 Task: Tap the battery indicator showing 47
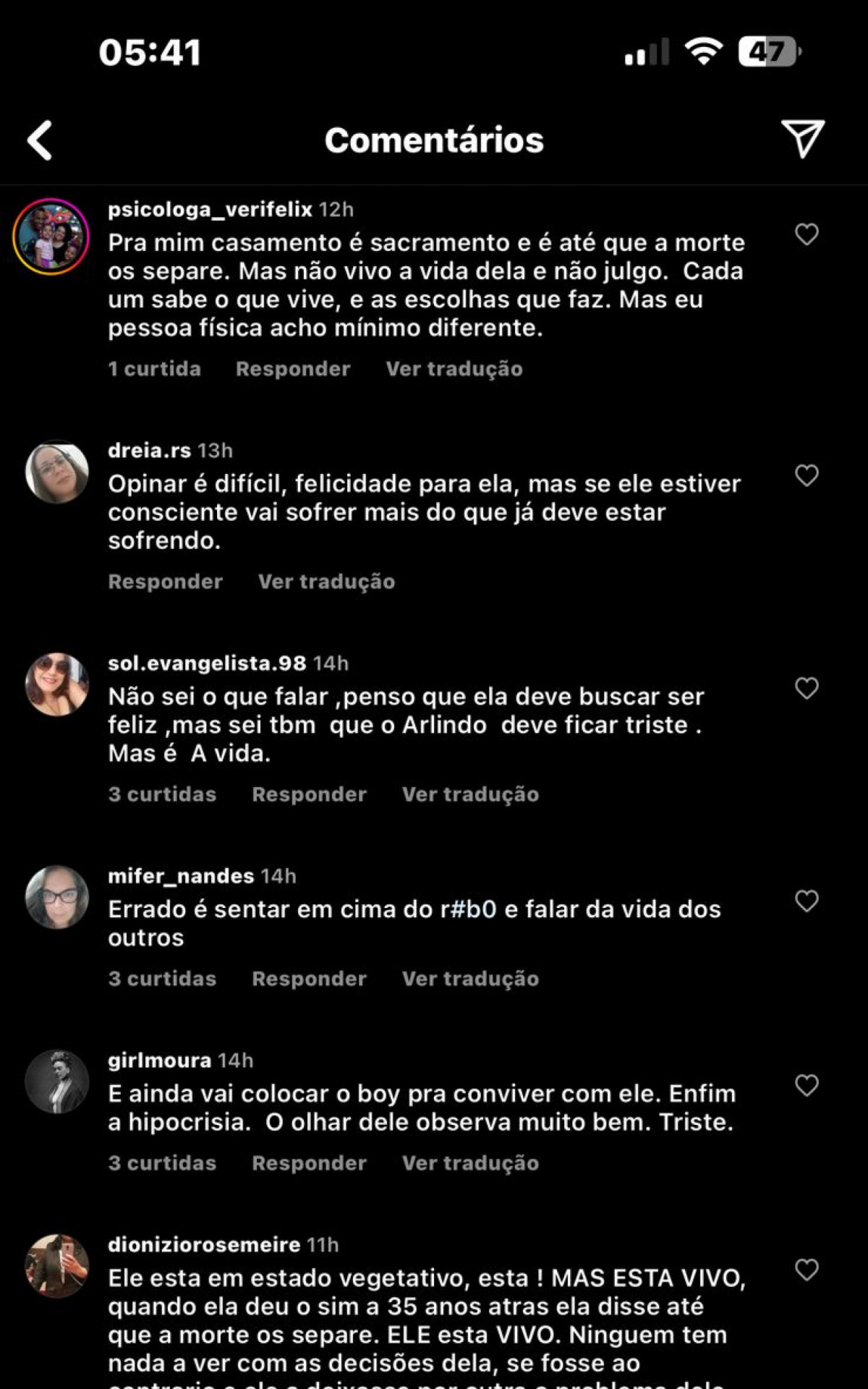pyautogui.click(x=767, y=51)
